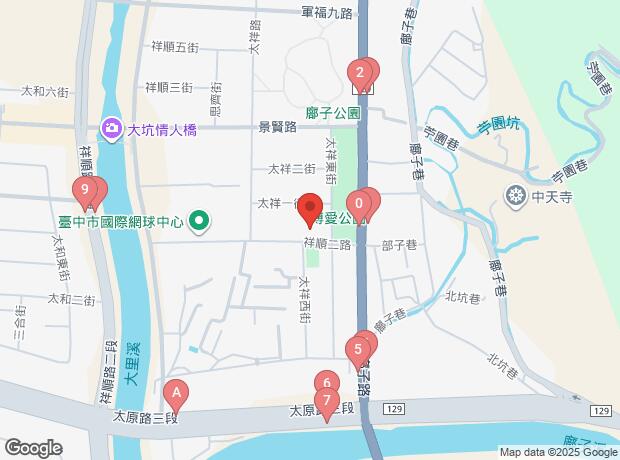Viewport: 620px width, 460px height.
Task: Tap the marker numbered 0
Action: coord(360,204)
